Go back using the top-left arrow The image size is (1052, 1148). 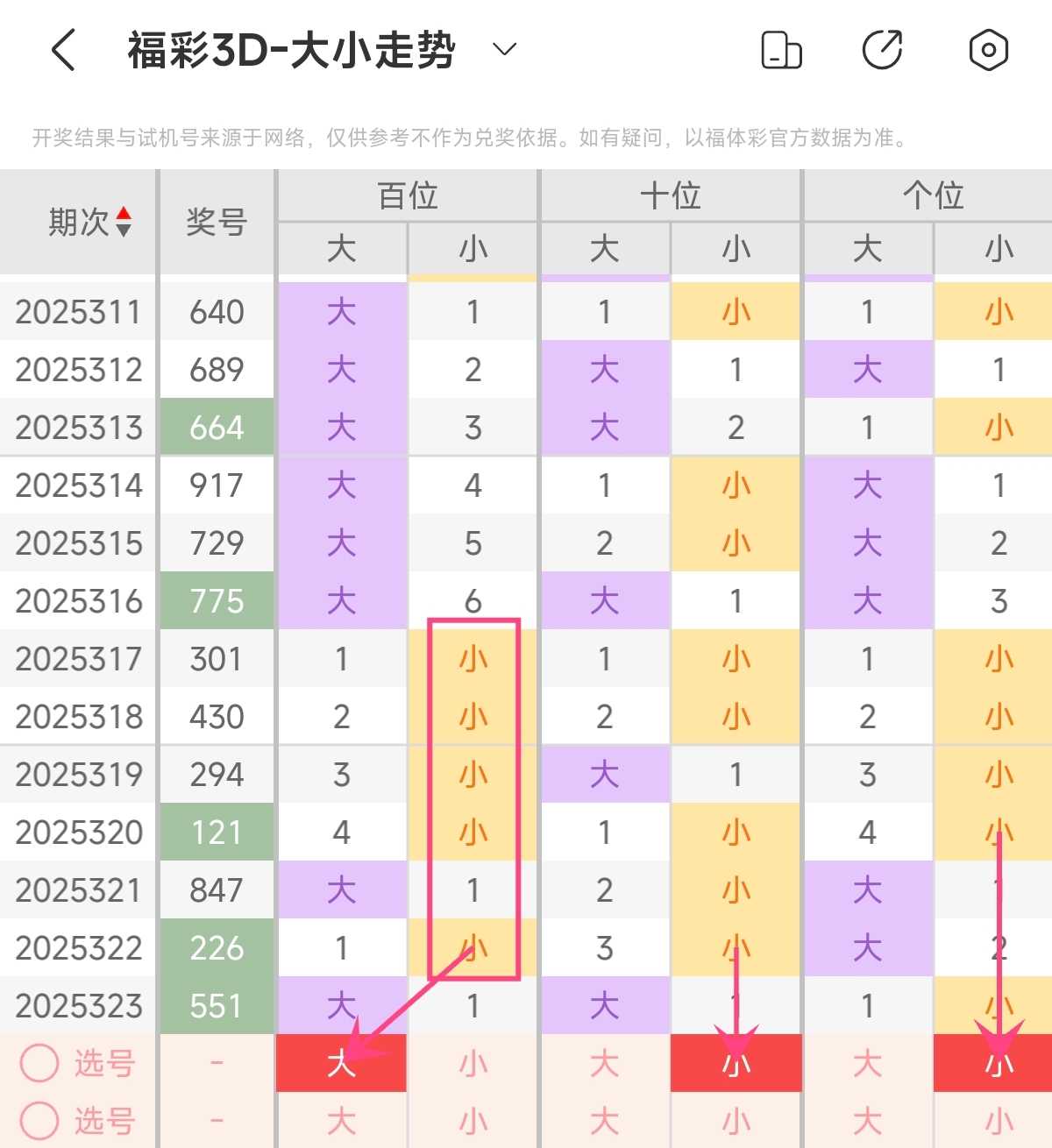coord(63,50)
